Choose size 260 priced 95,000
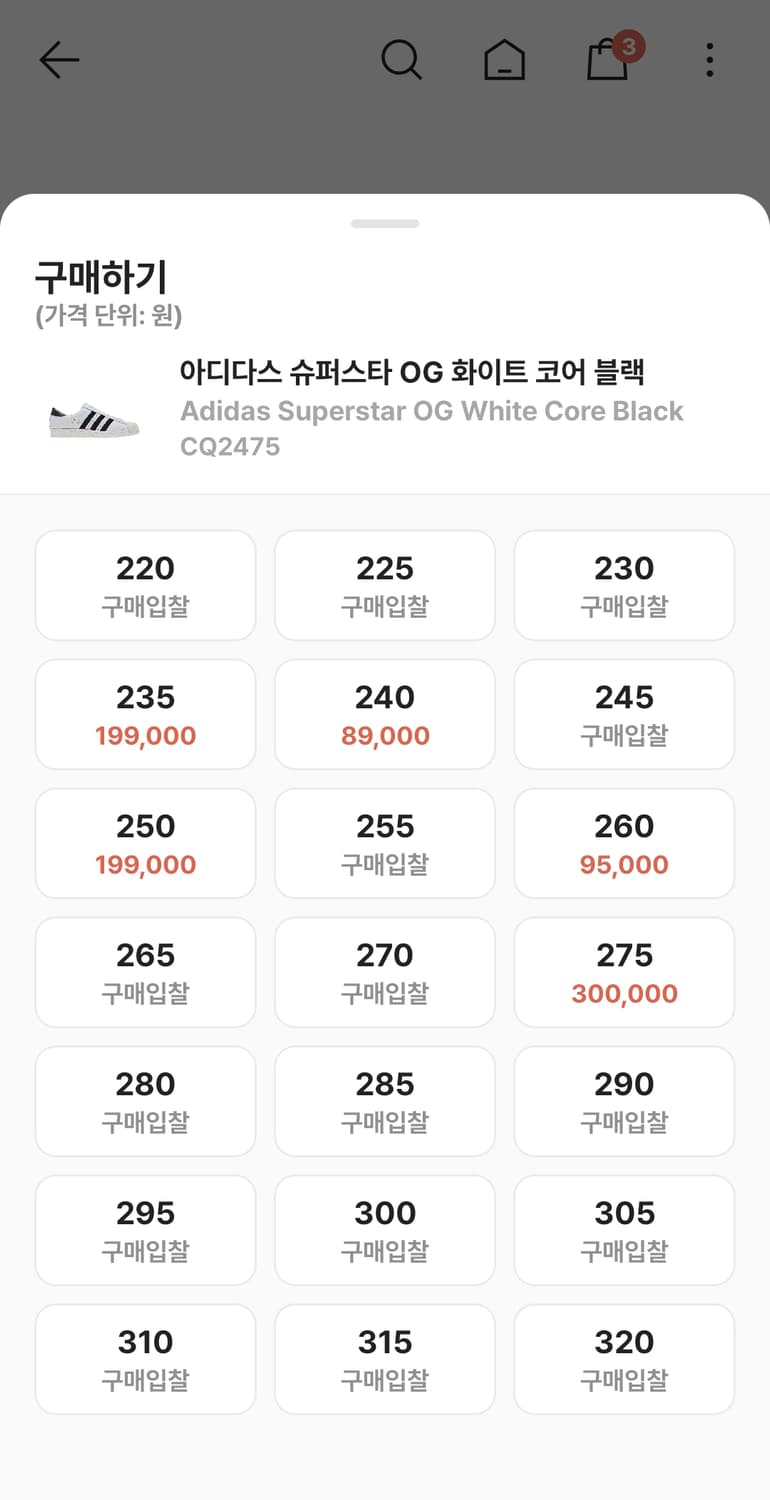This screenshot has width=770, height=1500. [x=623, y=843]
